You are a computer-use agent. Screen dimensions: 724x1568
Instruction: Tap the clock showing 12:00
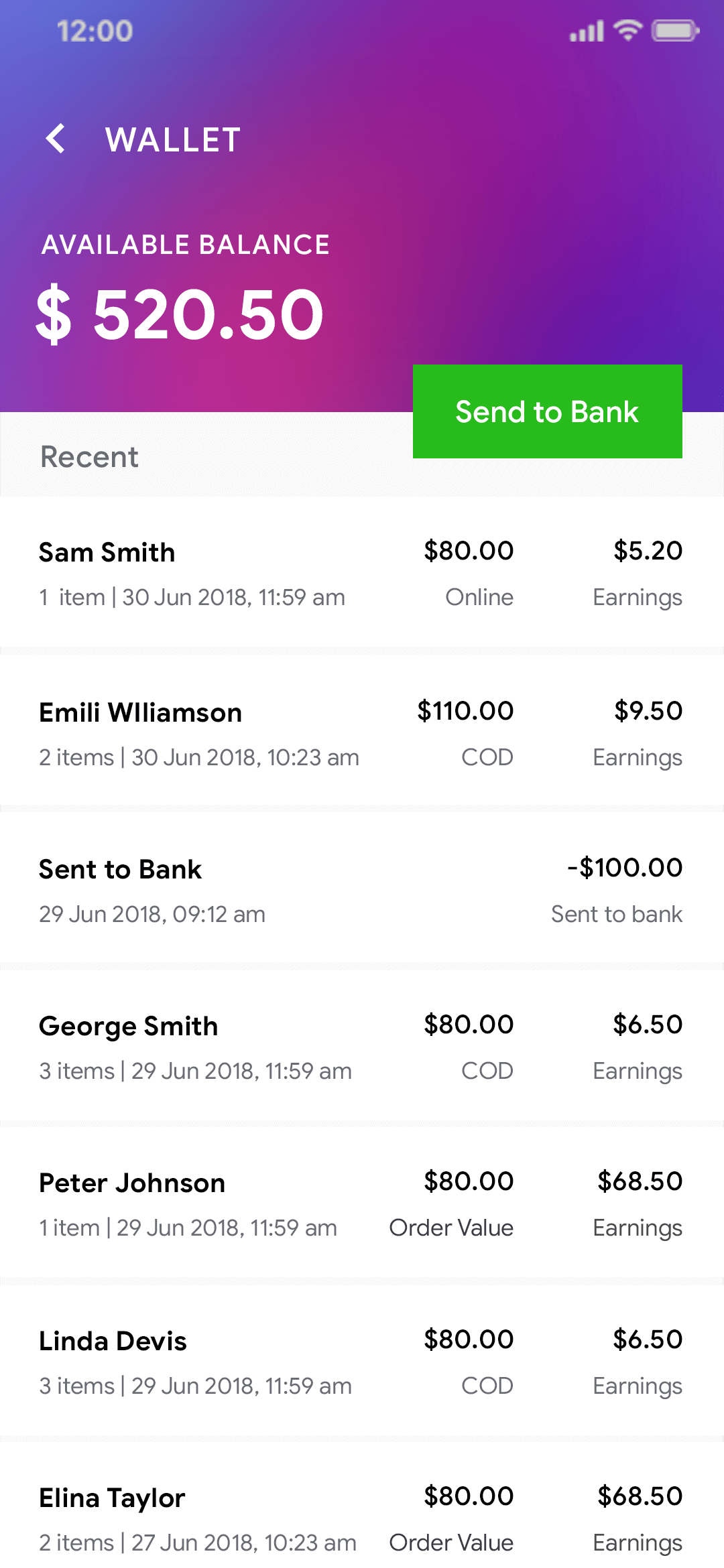pos(94,29)
